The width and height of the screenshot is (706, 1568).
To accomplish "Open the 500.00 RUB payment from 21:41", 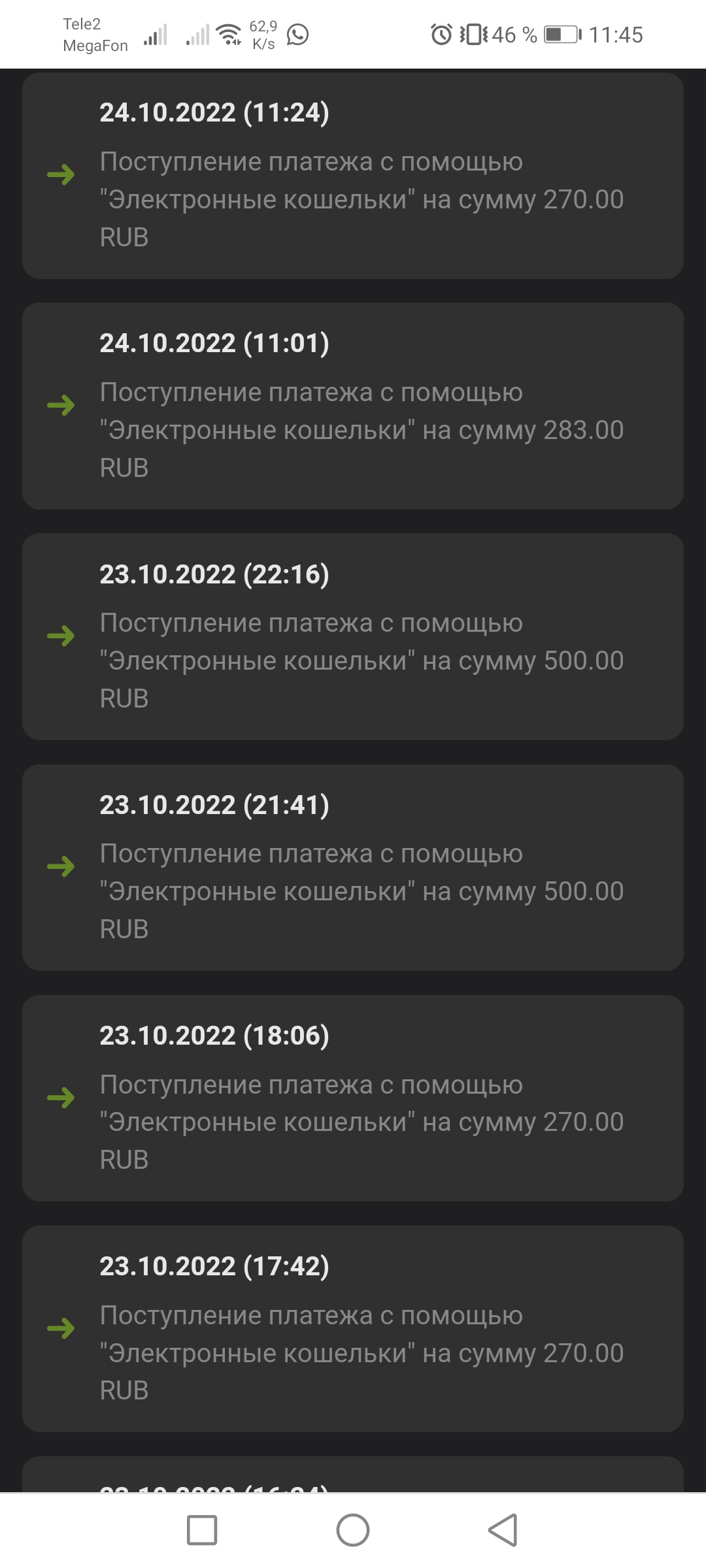I will pyautogui.click(x=353, y=867).
